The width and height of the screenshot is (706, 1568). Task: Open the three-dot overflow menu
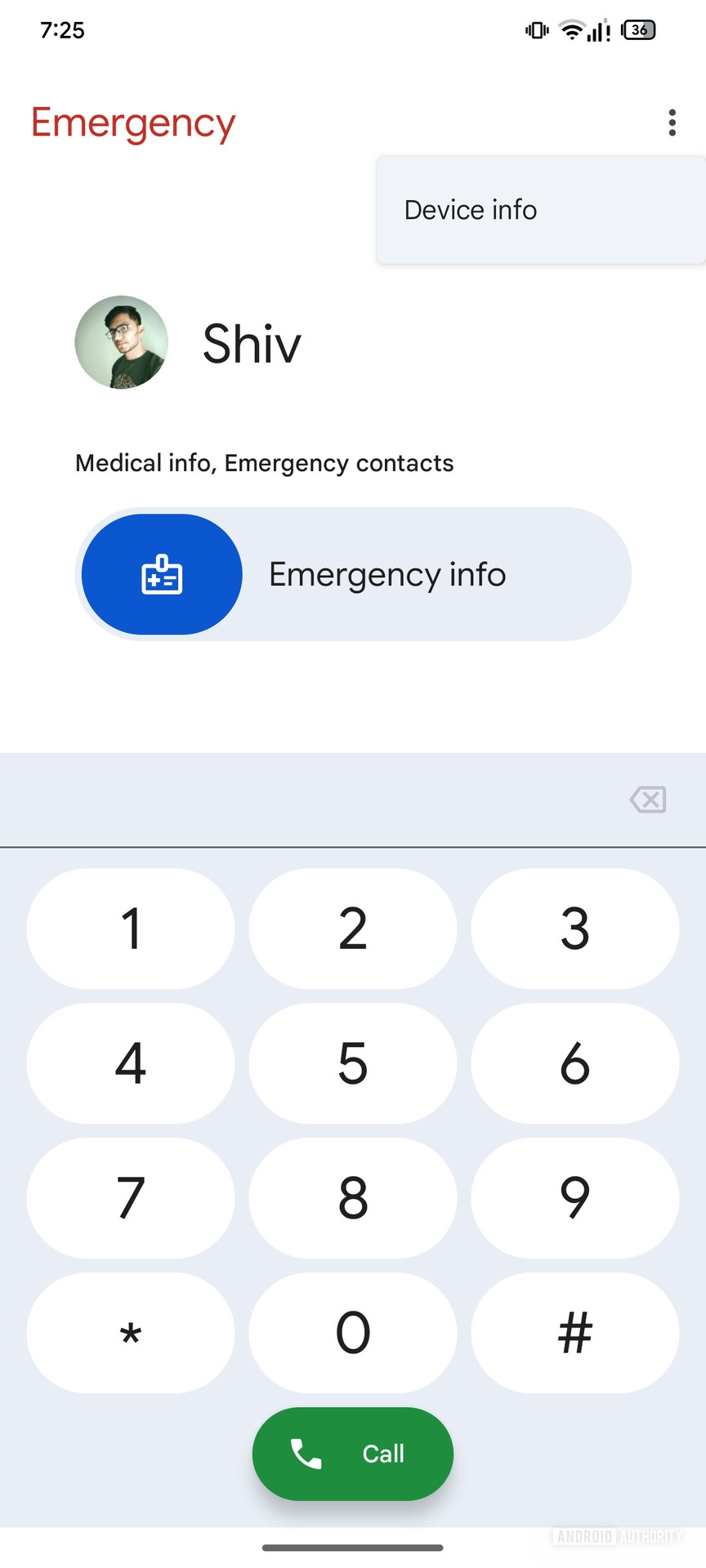(x=672, y=122)
